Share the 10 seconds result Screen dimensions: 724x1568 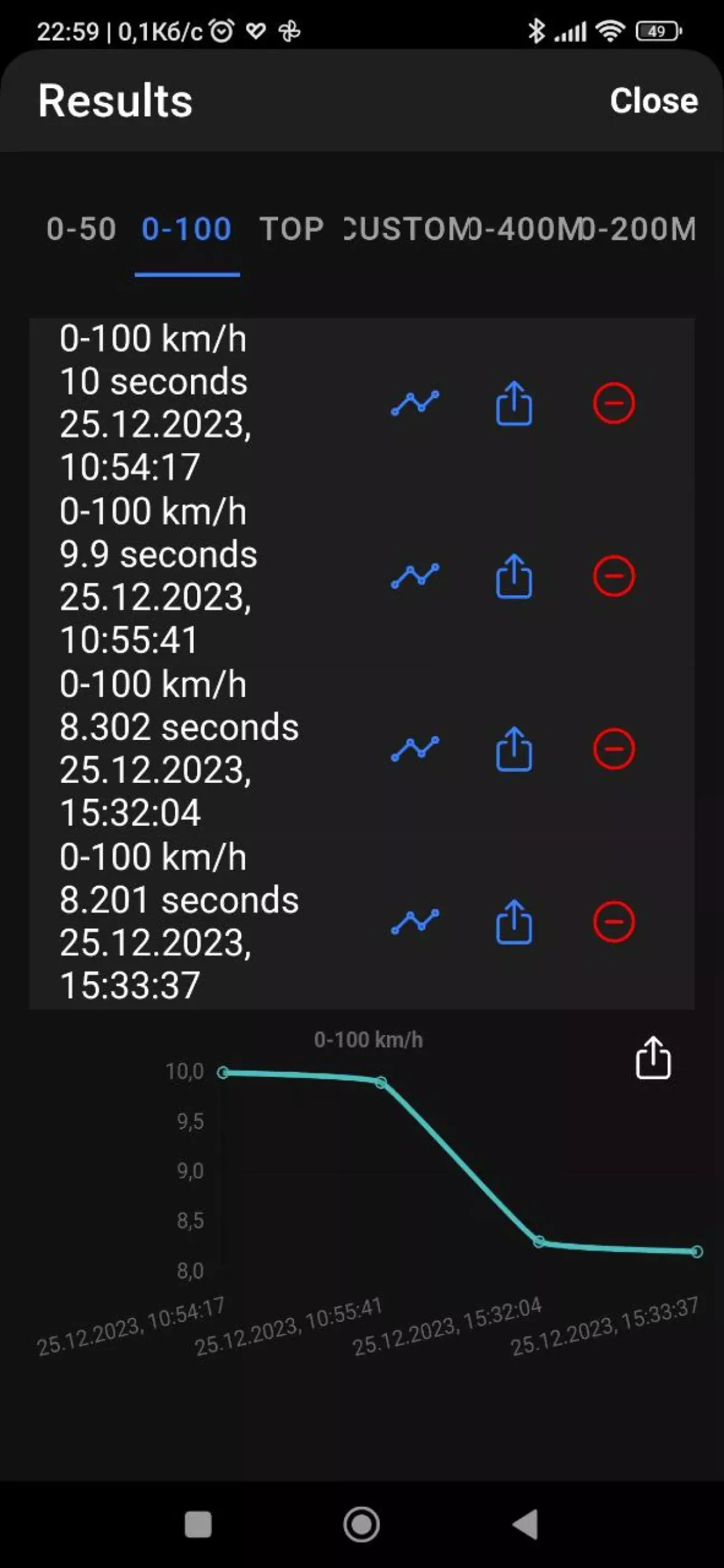[514, 402]
